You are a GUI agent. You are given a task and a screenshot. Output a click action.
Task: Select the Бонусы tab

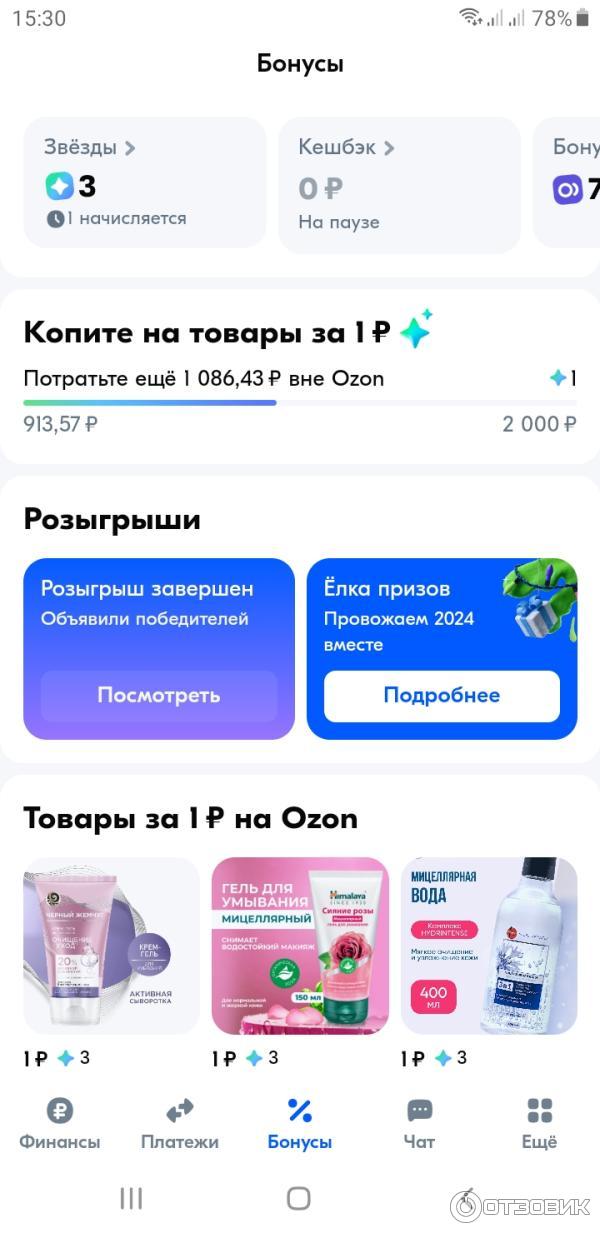[x=300, y=1123]
